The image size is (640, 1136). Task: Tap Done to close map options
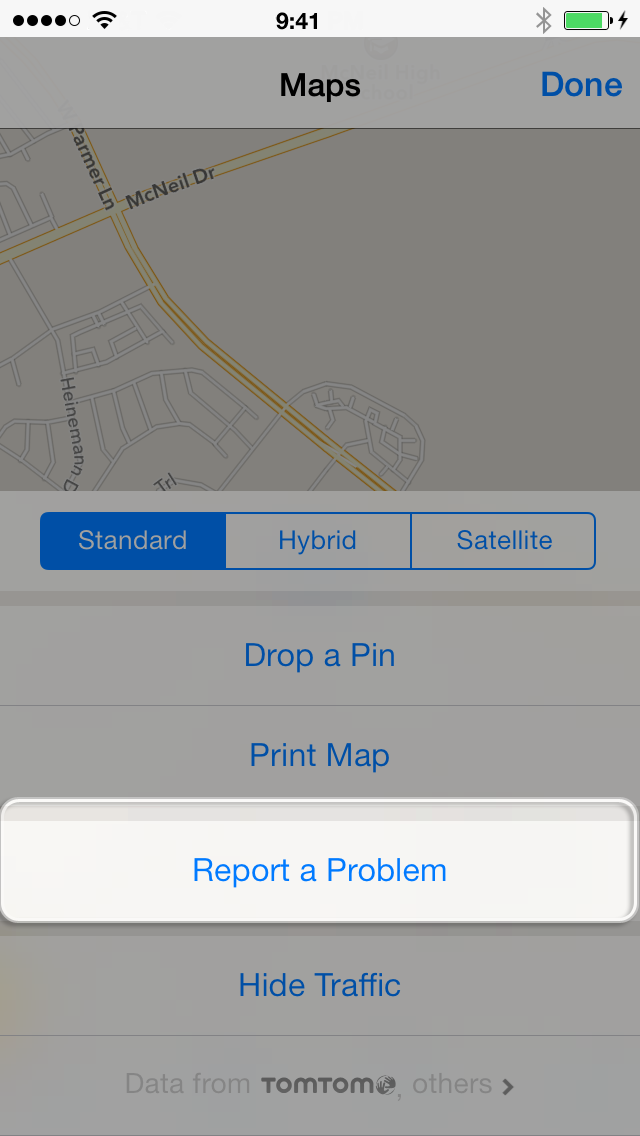tap(581, 85)
